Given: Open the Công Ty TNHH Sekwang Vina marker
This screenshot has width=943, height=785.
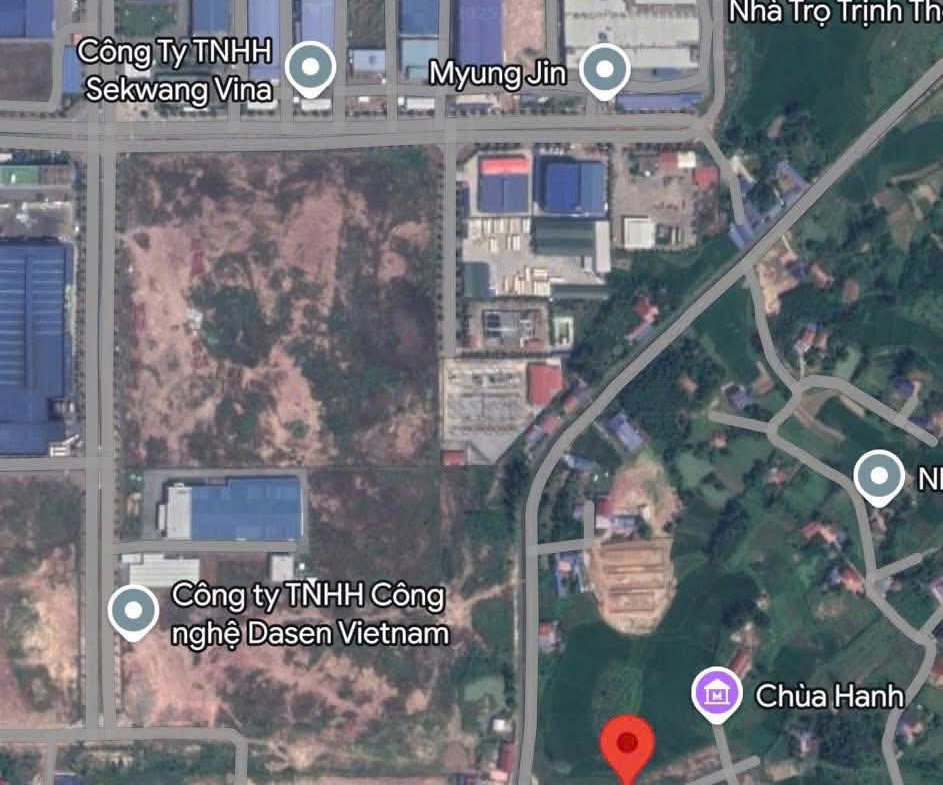Looking at the screenshot, I should (310, 69).
